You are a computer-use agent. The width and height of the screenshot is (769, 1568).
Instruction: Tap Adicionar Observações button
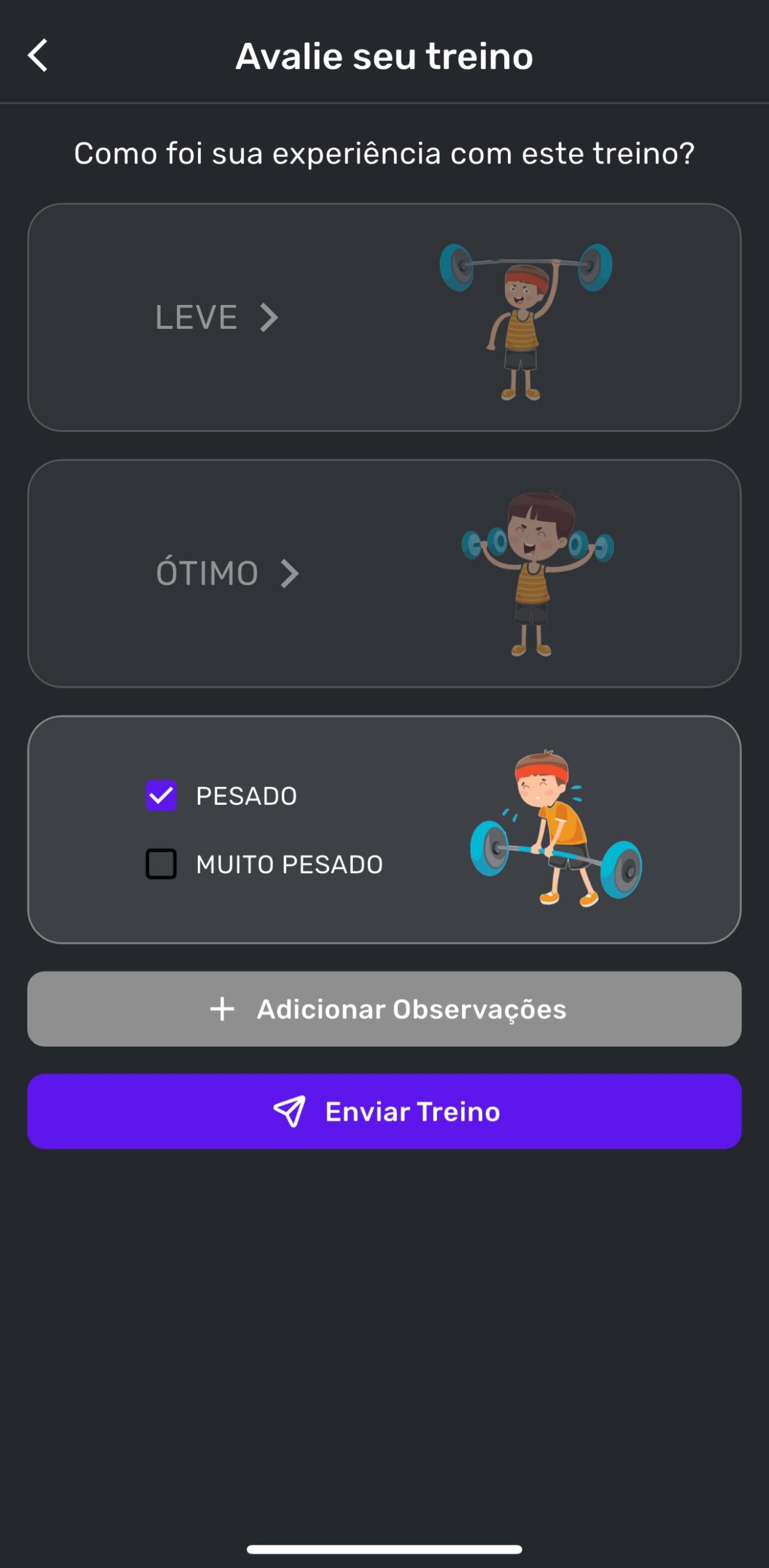(384, 1009)
